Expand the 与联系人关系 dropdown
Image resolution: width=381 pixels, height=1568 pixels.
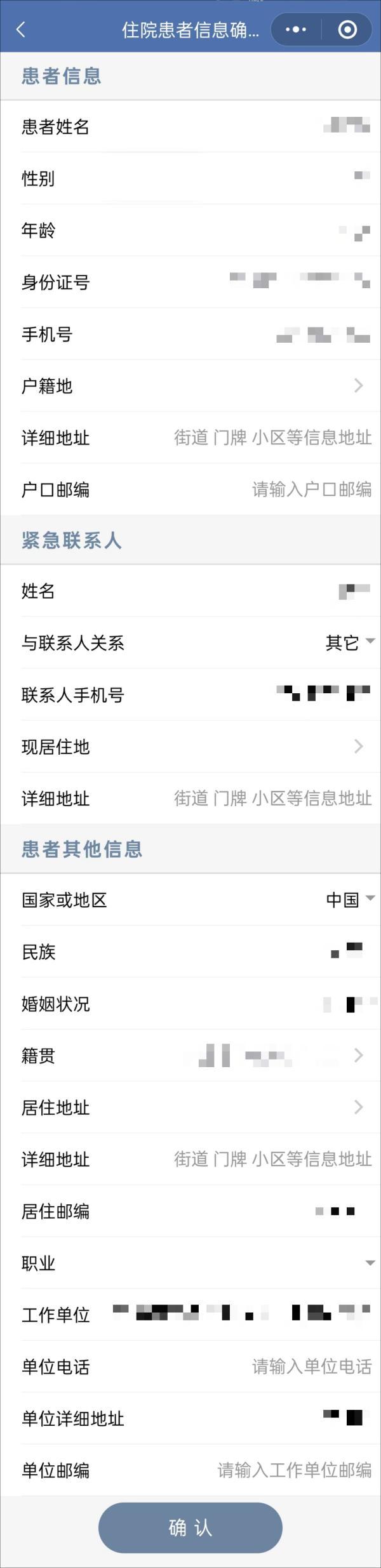coord(350,642)
